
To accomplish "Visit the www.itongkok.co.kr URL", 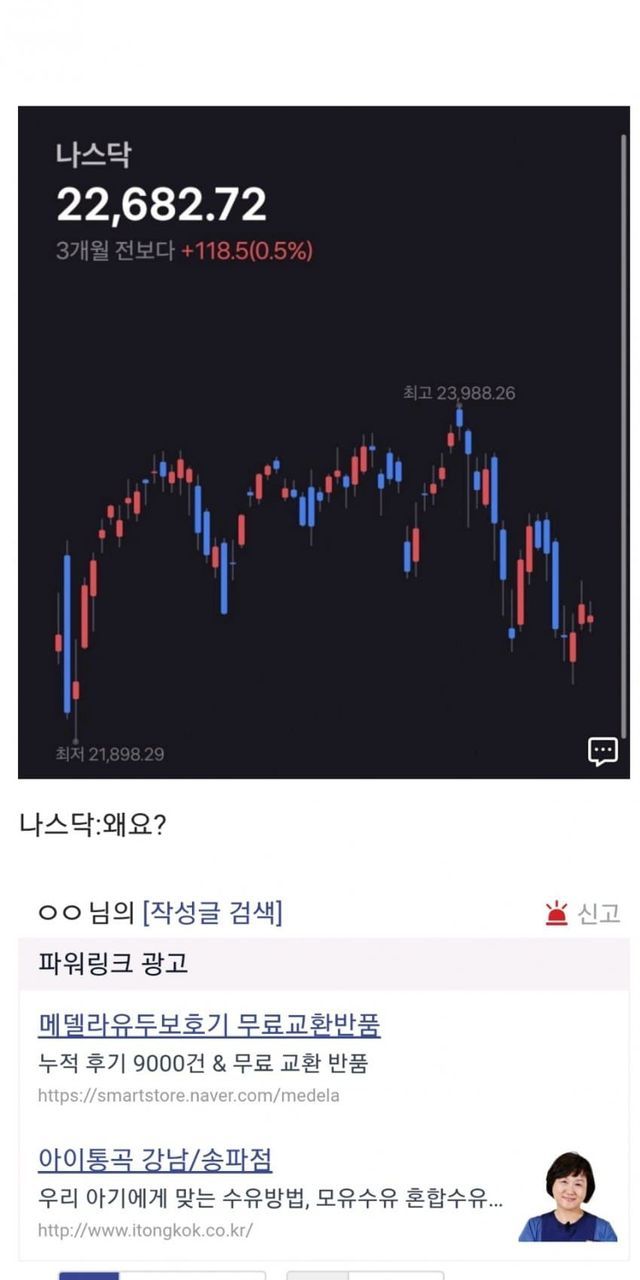I will point(145,1230).
